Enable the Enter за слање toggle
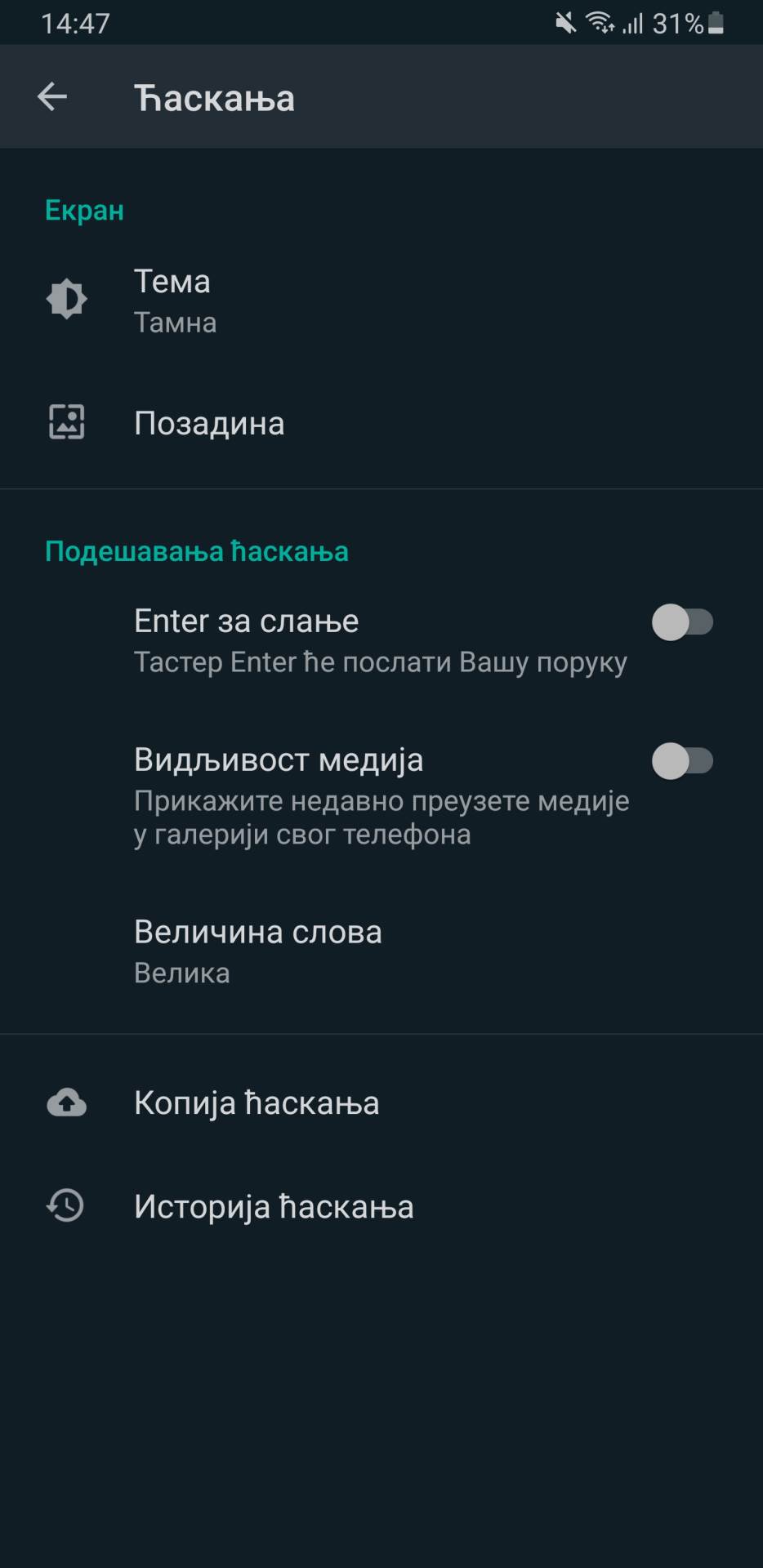The height and width of the screenshot is (1568, 763). [685, 622]
